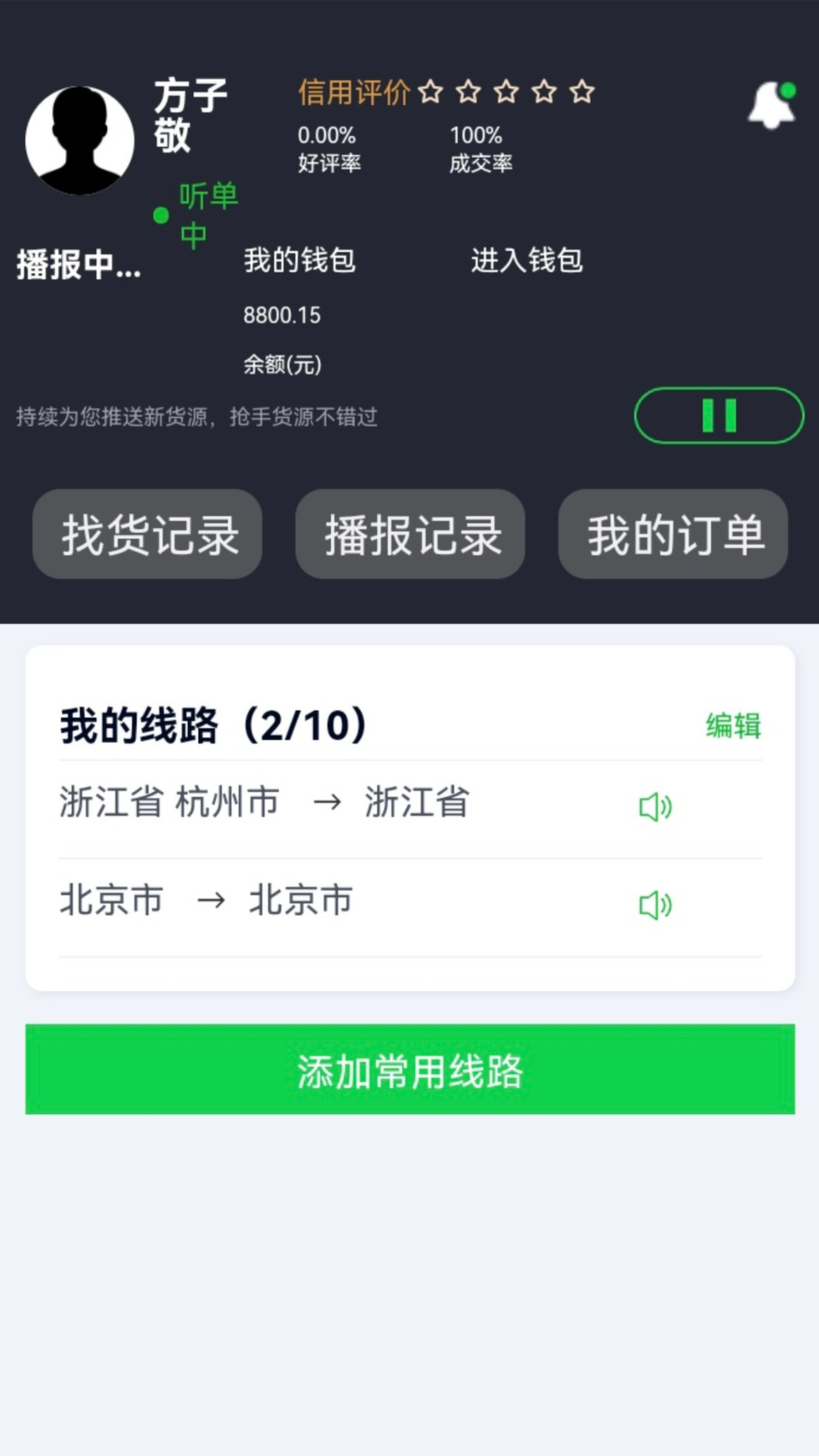Select the 北京市 → 北京市 route row
Viewport: 819px width, 1456px height.
303,902
